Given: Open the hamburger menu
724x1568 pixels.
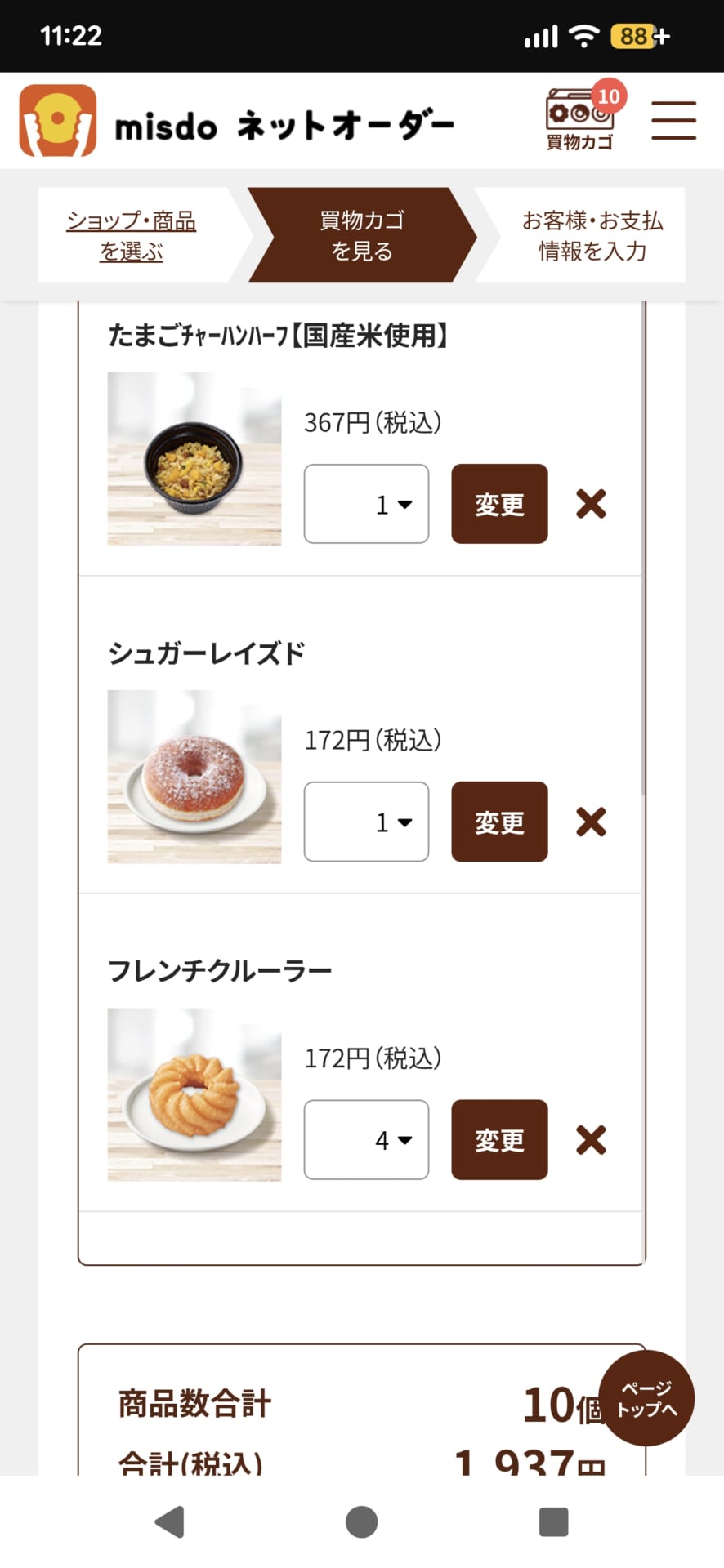Looking at the screenshot, I should (673, 121).
